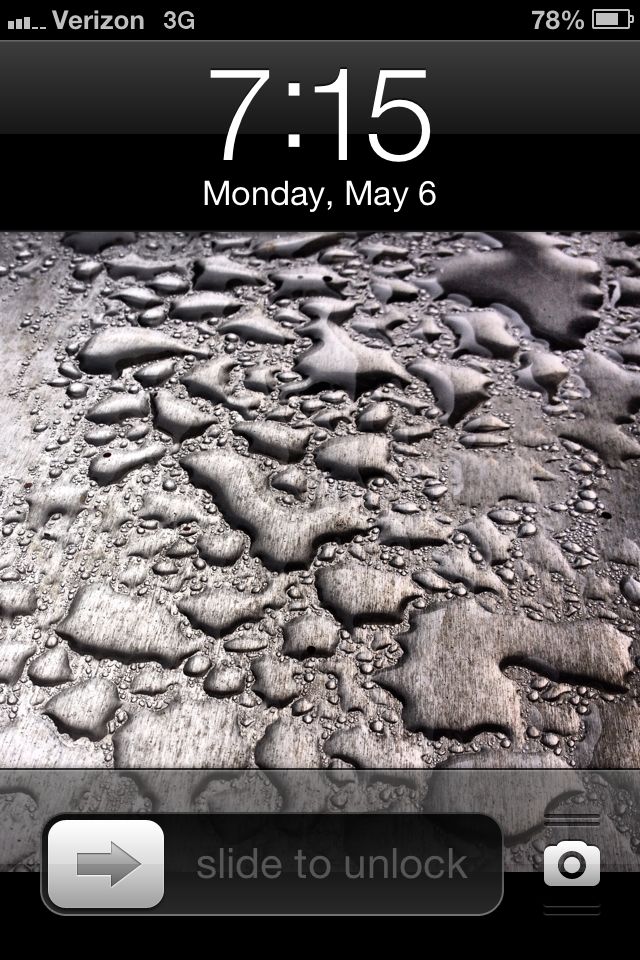The width and height of the screenshot is (640, 960).
Task: Tap the camera icon on lock screen
Action: pyautogui.click(x=572, y=864)
